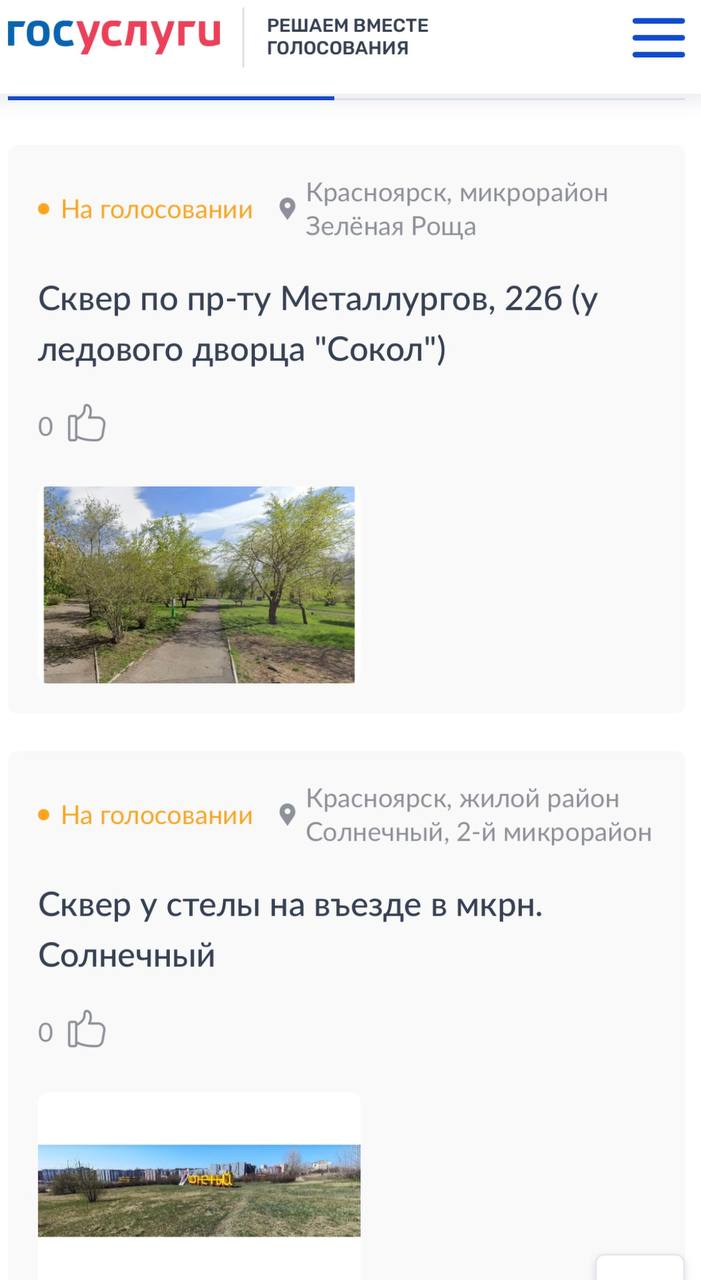This screenshot has width=701, height=1280.
Task: Open the hamburger menu
Action: click(658, 38)
